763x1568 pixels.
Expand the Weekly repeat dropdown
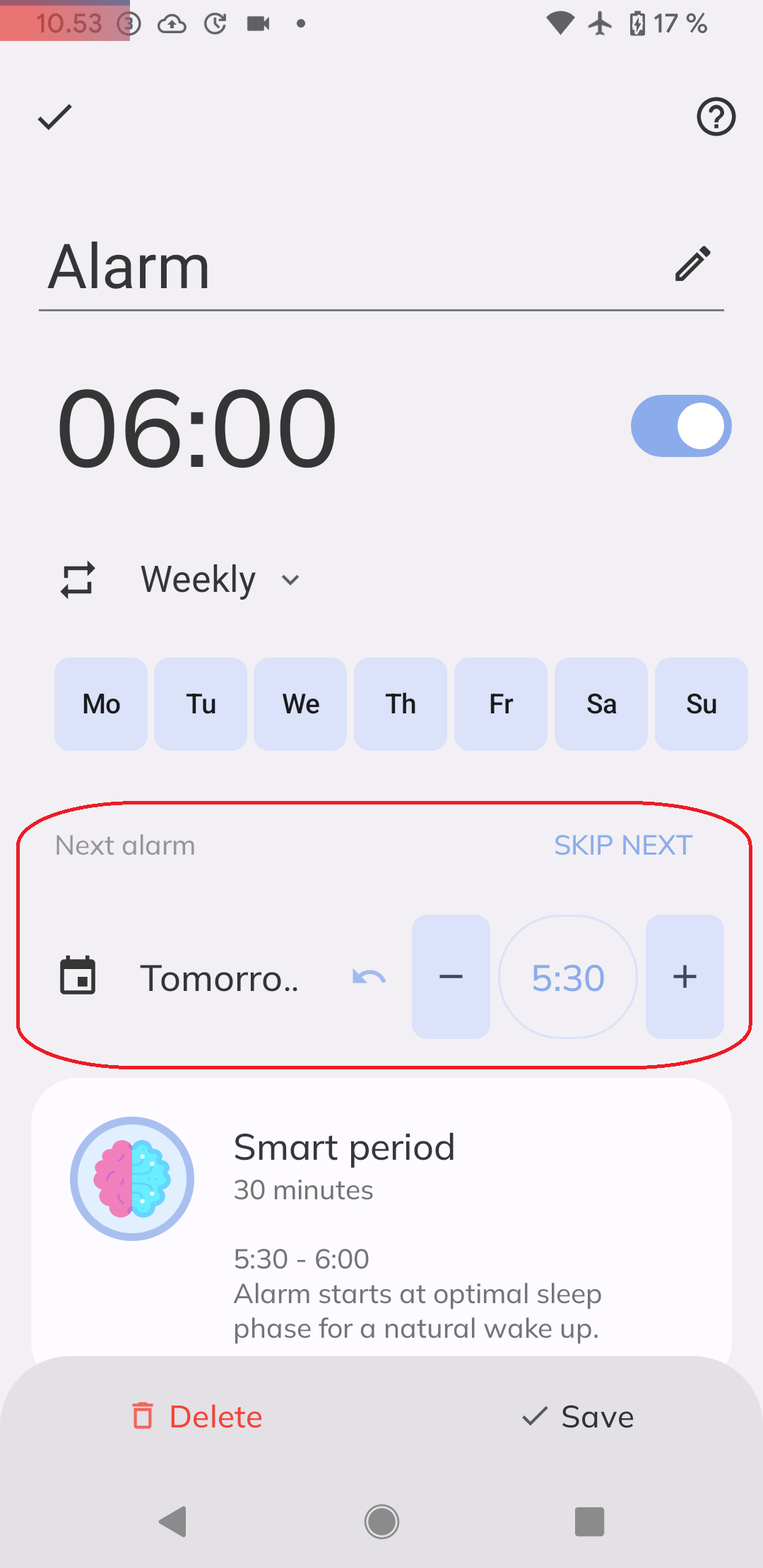(220, 580)
